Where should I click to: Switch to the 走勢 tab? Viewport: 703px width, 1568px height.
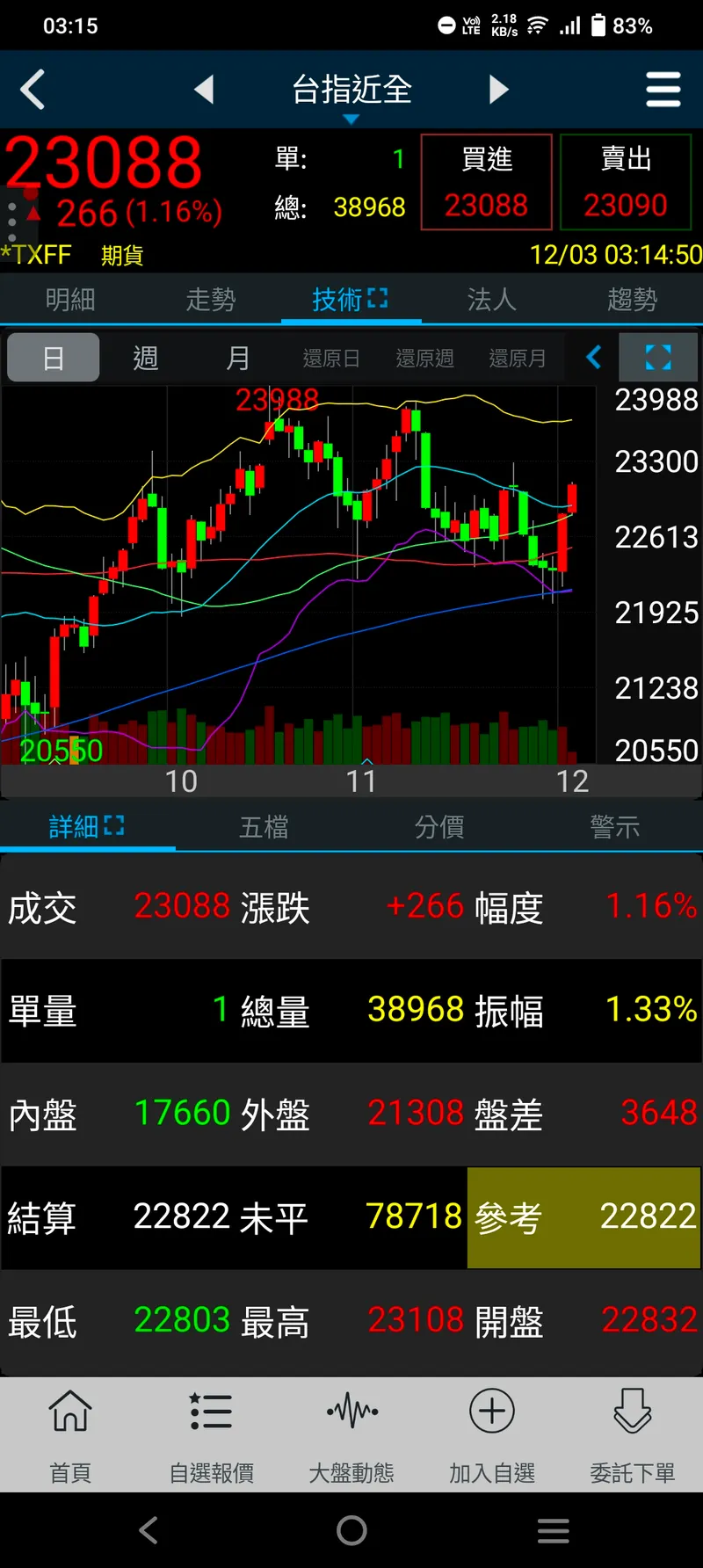(x=211, y=300)
